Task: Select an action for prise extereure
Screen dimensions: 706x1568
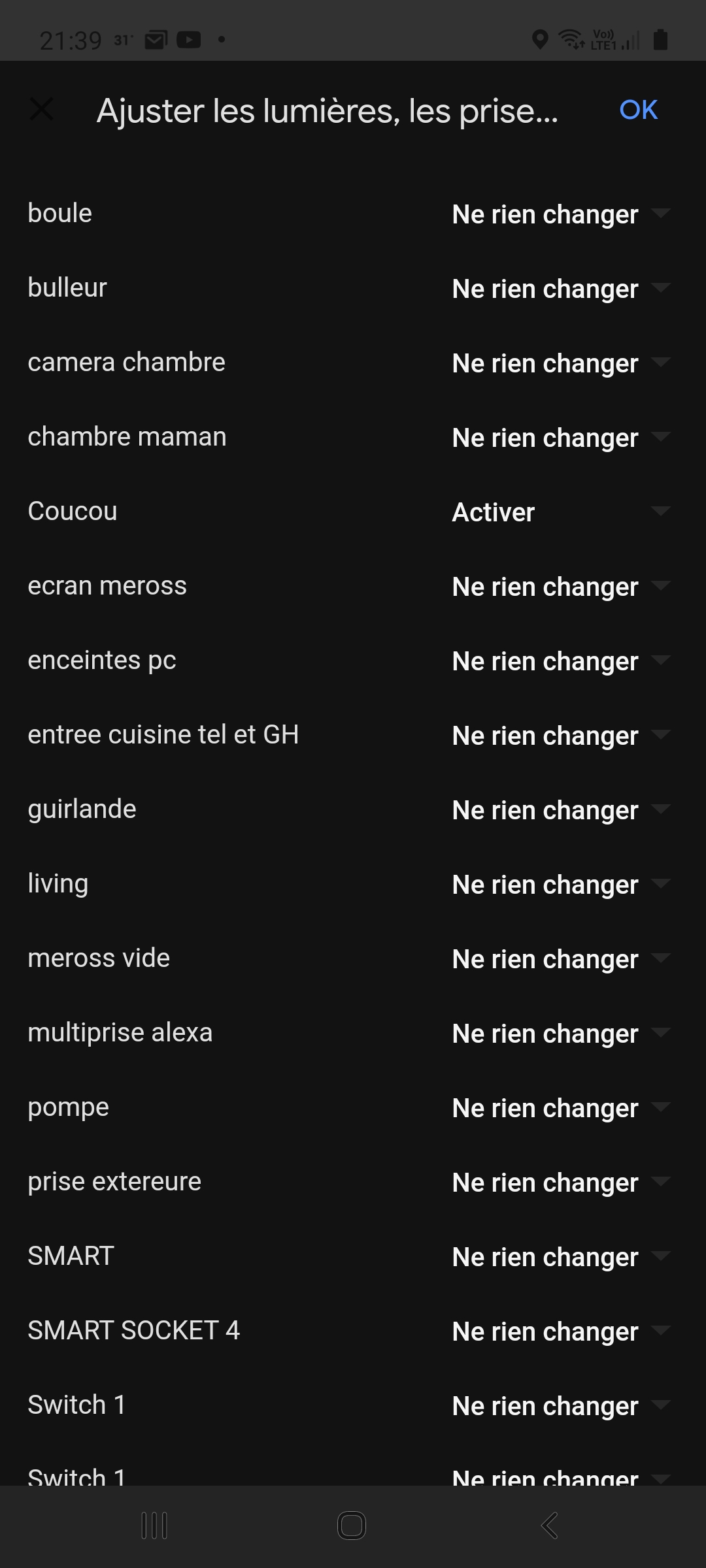Action: click(561, 1182)
